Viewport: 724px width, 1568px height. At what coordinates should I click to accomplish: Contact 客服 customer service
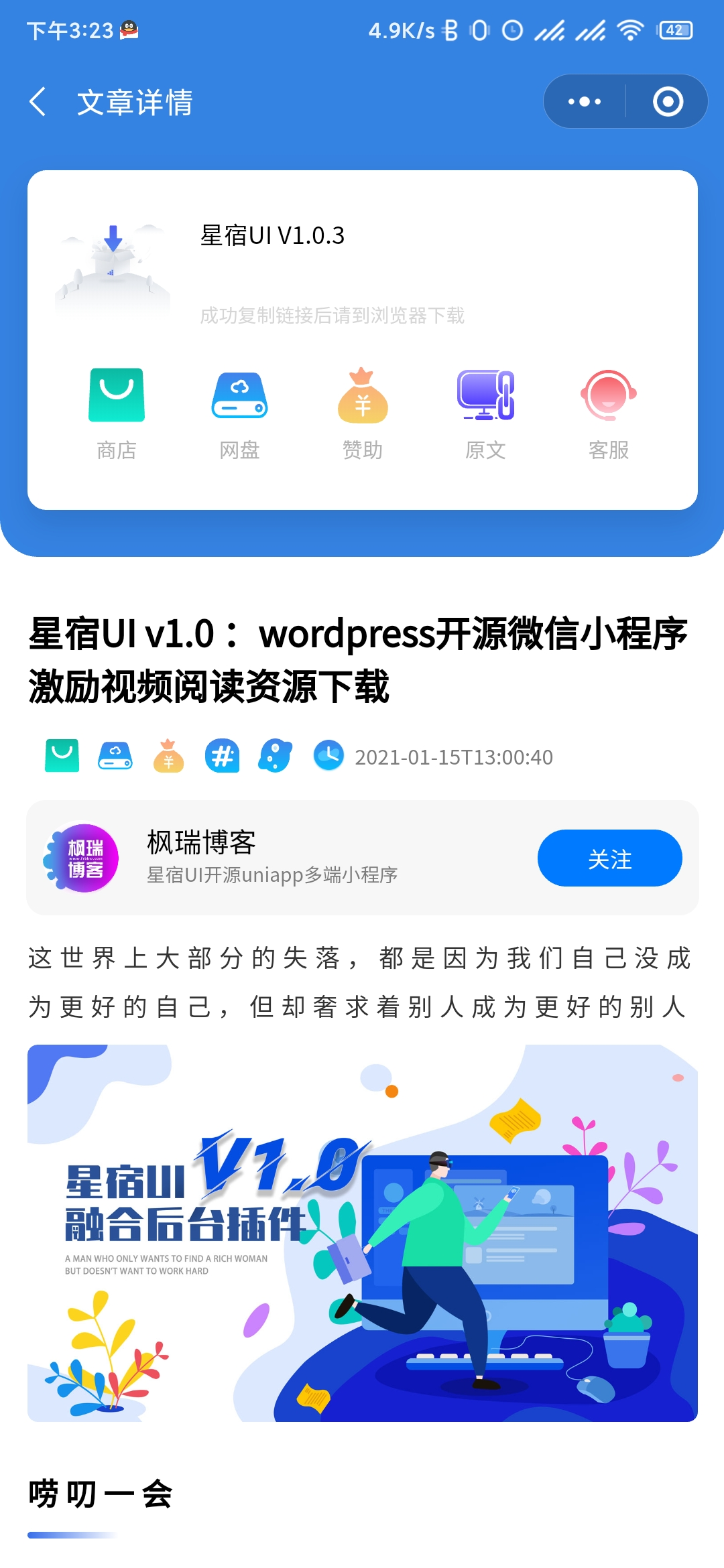pyautogui.click(x=608, y=412)
